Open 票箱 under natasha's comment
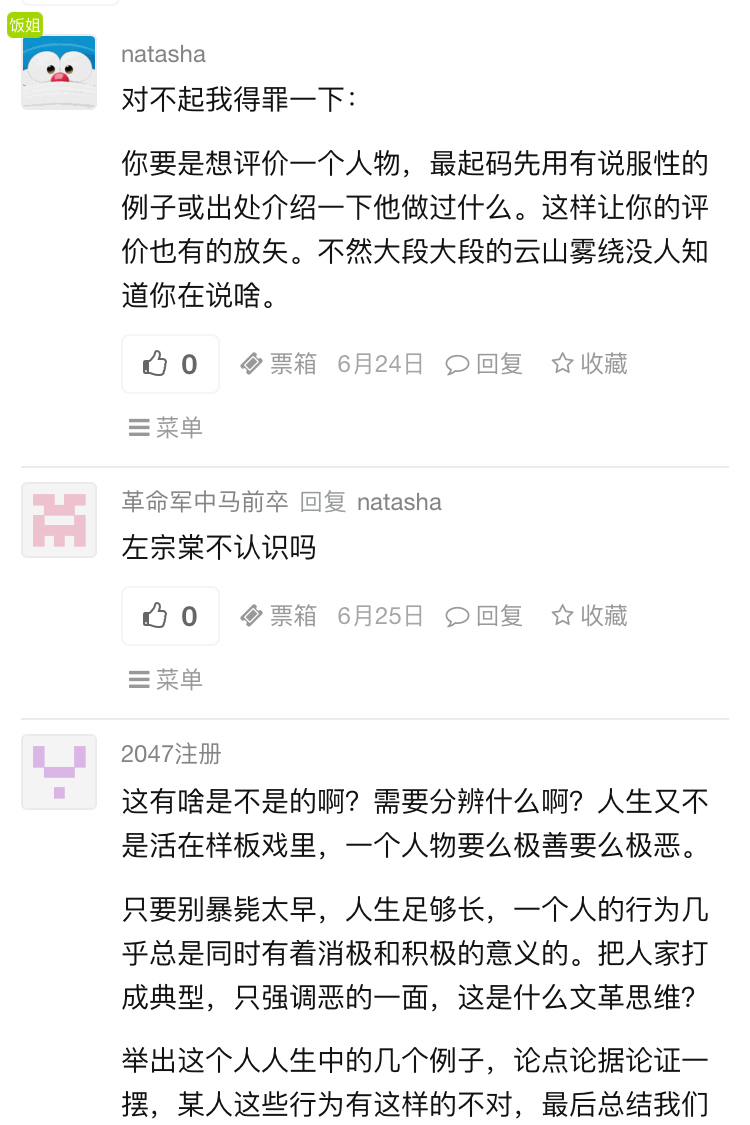Screen dimensions: 750x1125 pos(279,364)
